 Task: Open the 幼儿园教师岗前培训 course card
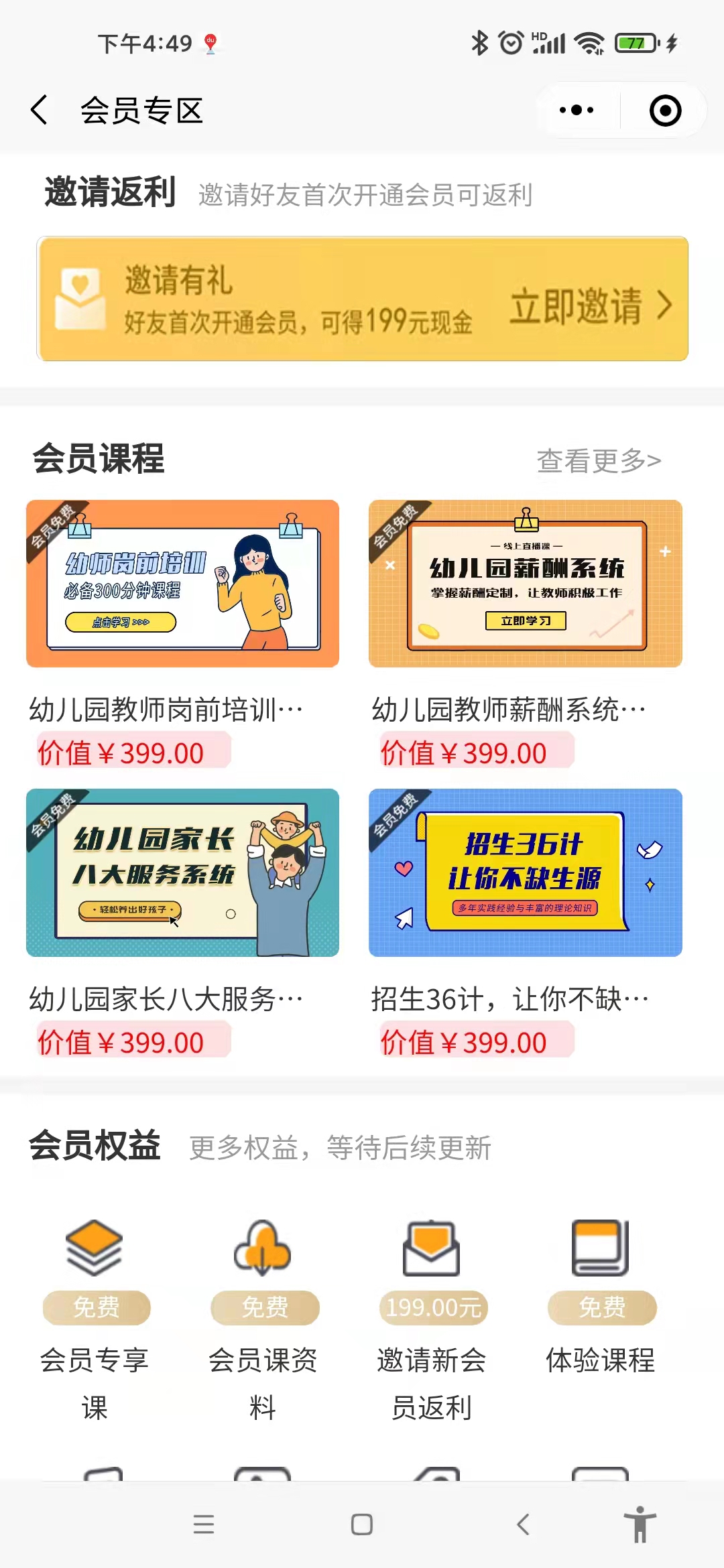pos(182,634)
